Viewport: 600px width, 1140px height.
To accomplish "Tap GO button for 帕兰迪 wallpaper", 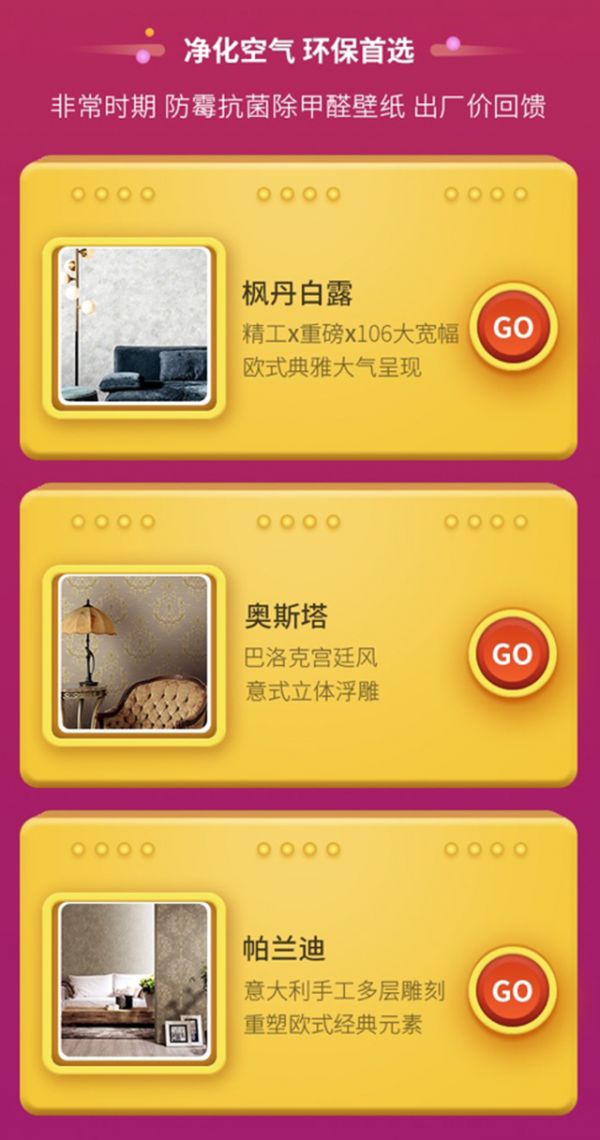I will click(x=512, y=990).
